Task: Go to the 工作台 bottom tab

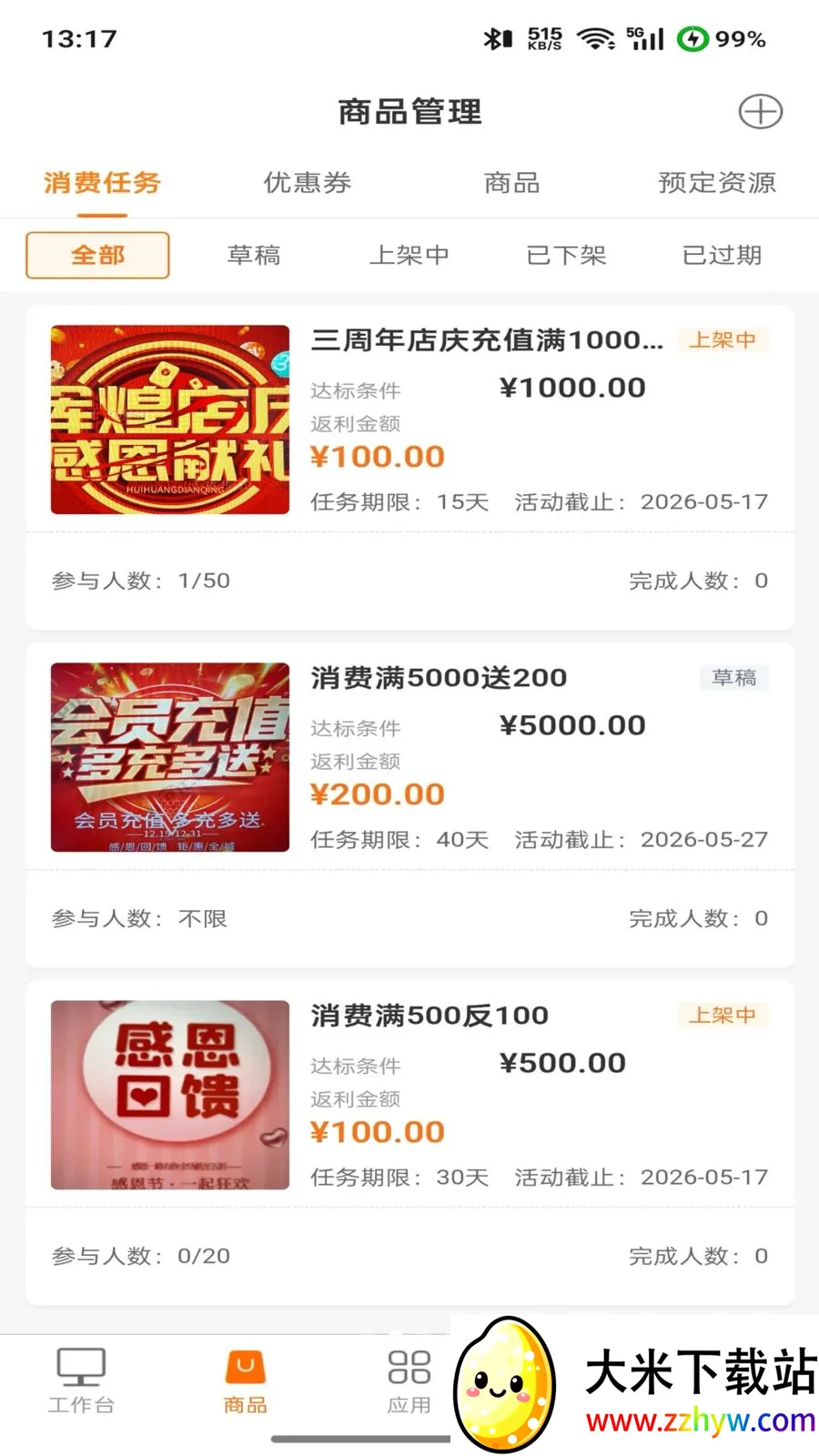Action: [81, 1381]
